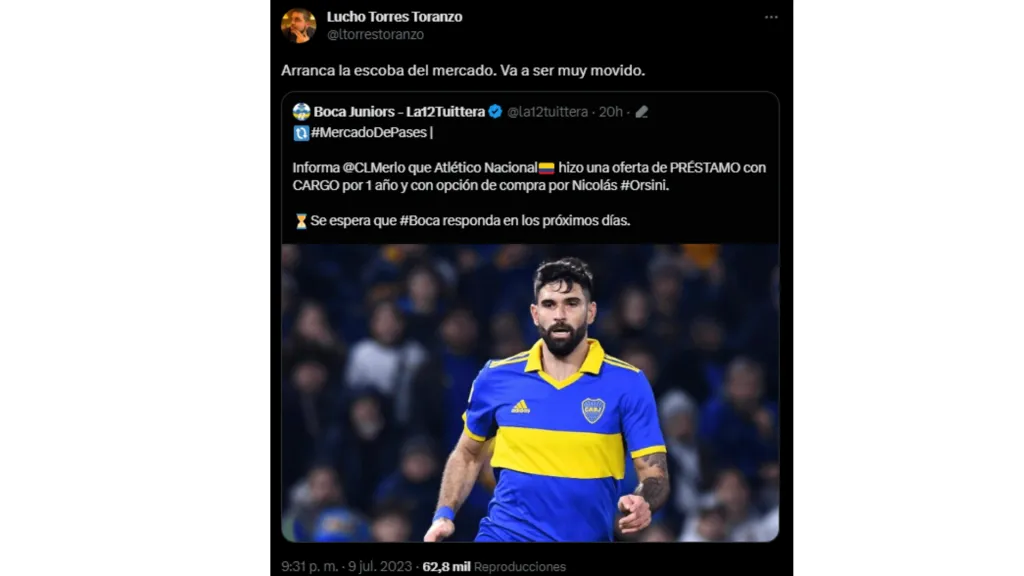The width and height of the screenshot is (1024, 576).
Task: Tap the #MercadoDePases hashtag
Action: point(371,132)
